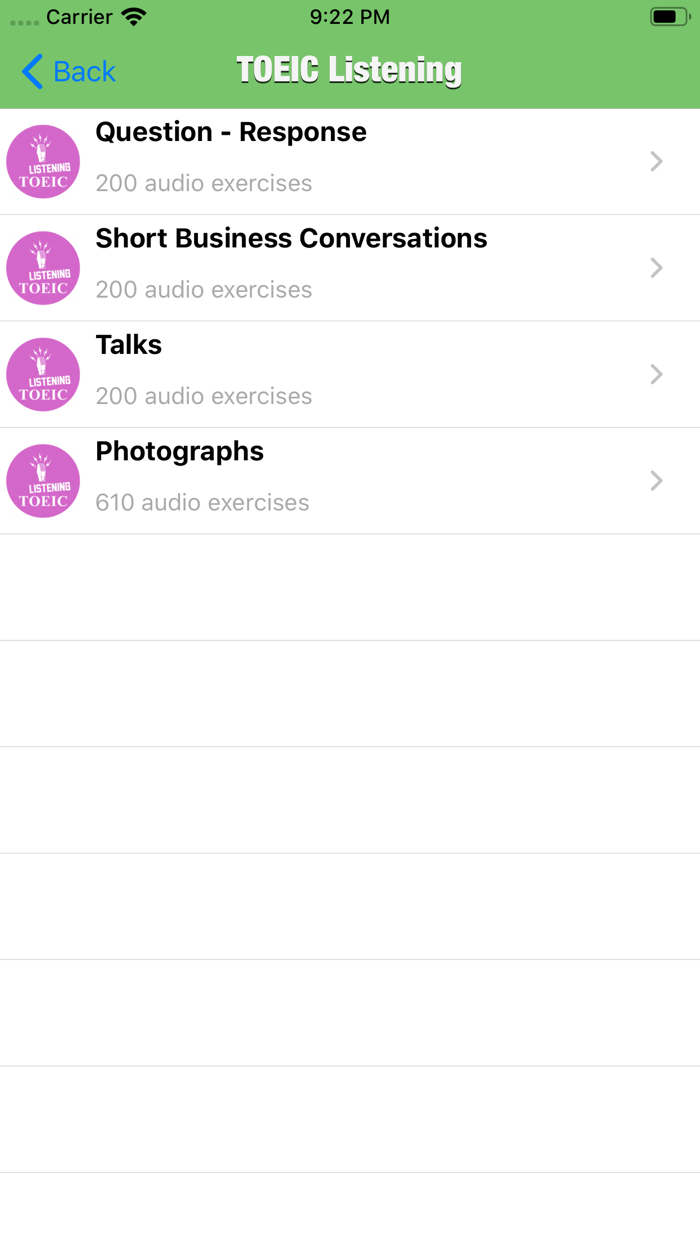Go back to the previous screen
This screenshot has width=700, height=1244.
point(68,72)
